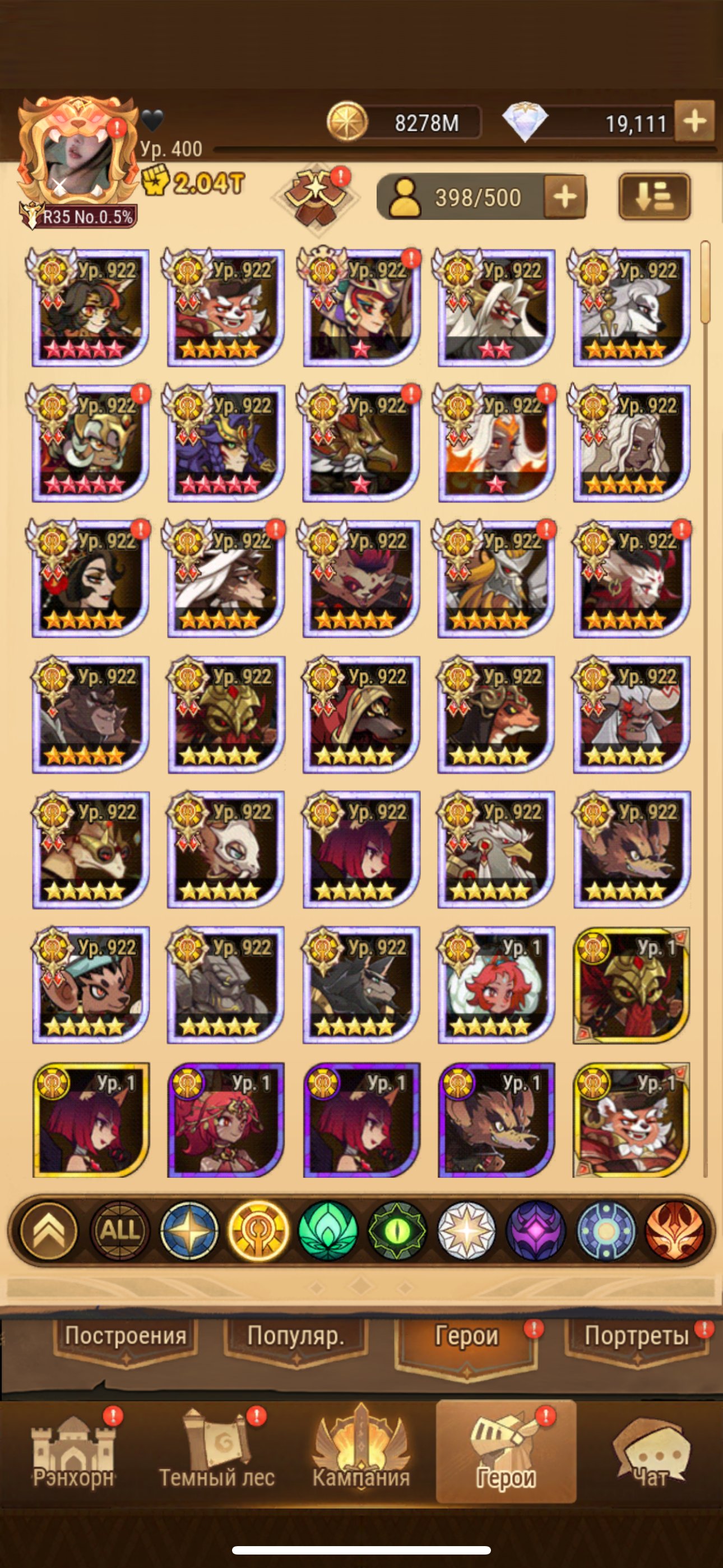Add more diamonds with the plus button
723x1568 pixels.
pyautogui.click(x=694, y=122)
